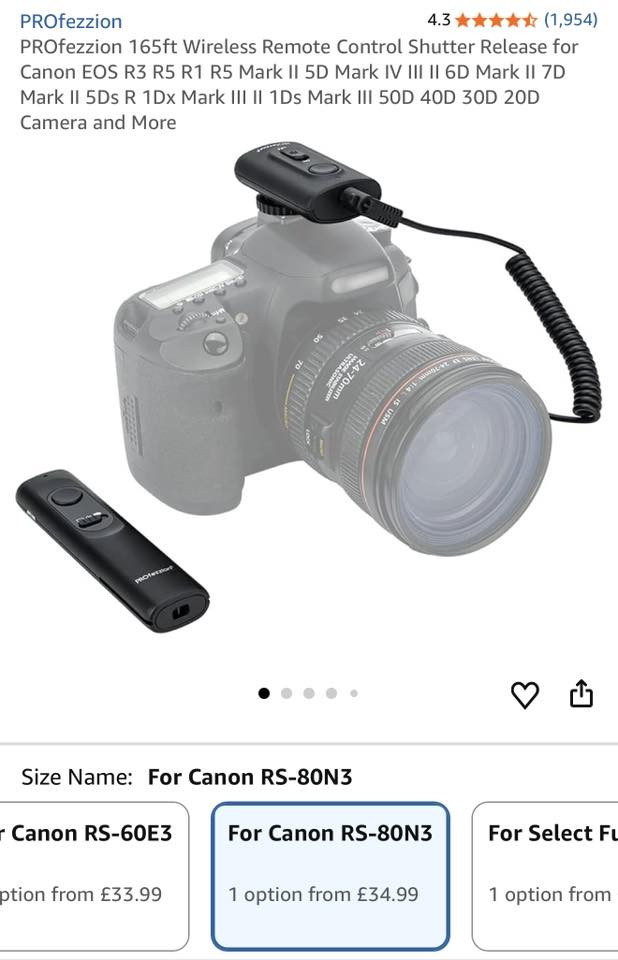618x960 pixels.
Task: Choose the For Select Fu... size option
Action: (548, 875)
